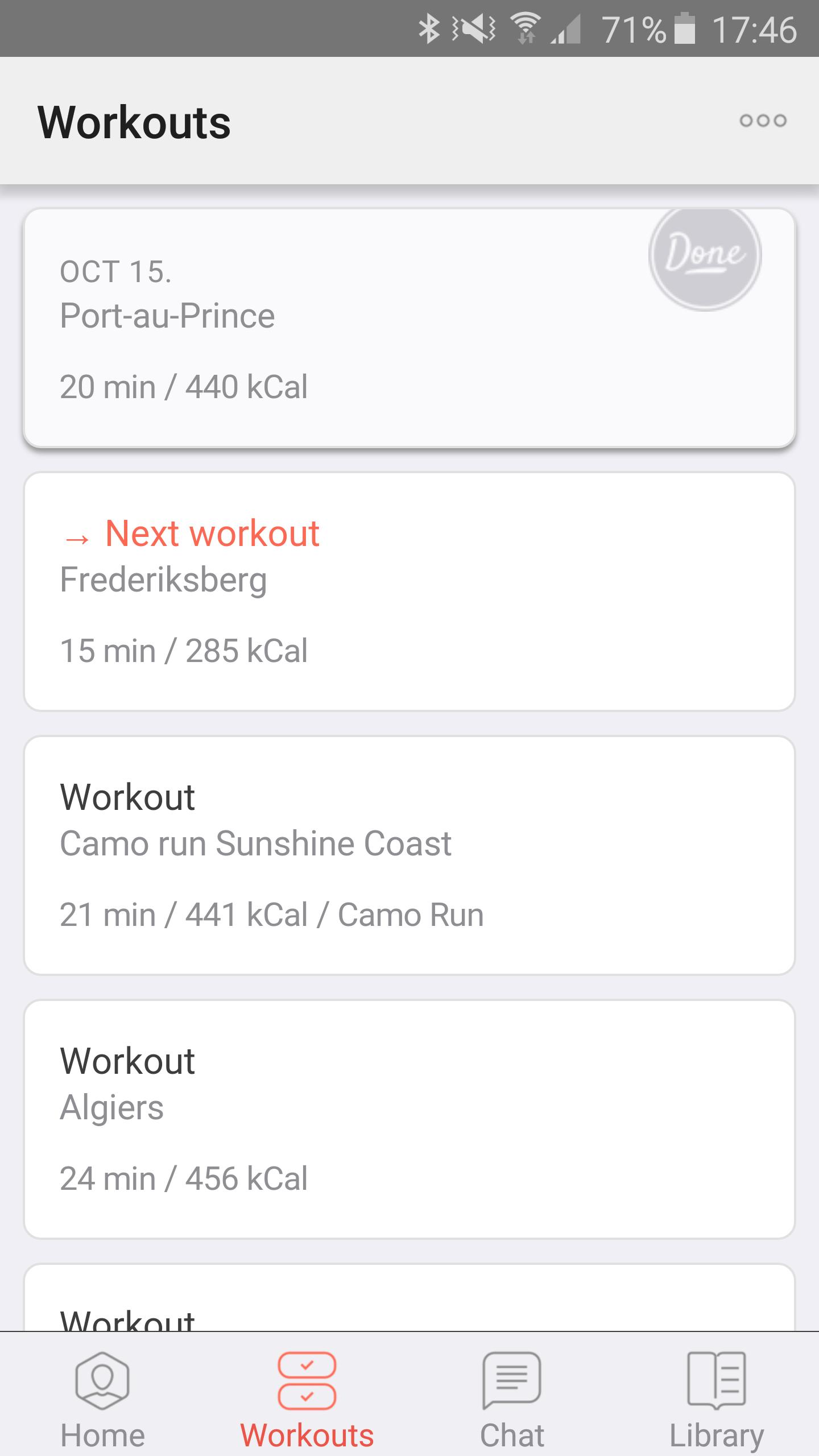The height and width of the screenshot is (1456, 819).
Task: Open the three-dot overflow menu
Action: click(x=763, y=121)
